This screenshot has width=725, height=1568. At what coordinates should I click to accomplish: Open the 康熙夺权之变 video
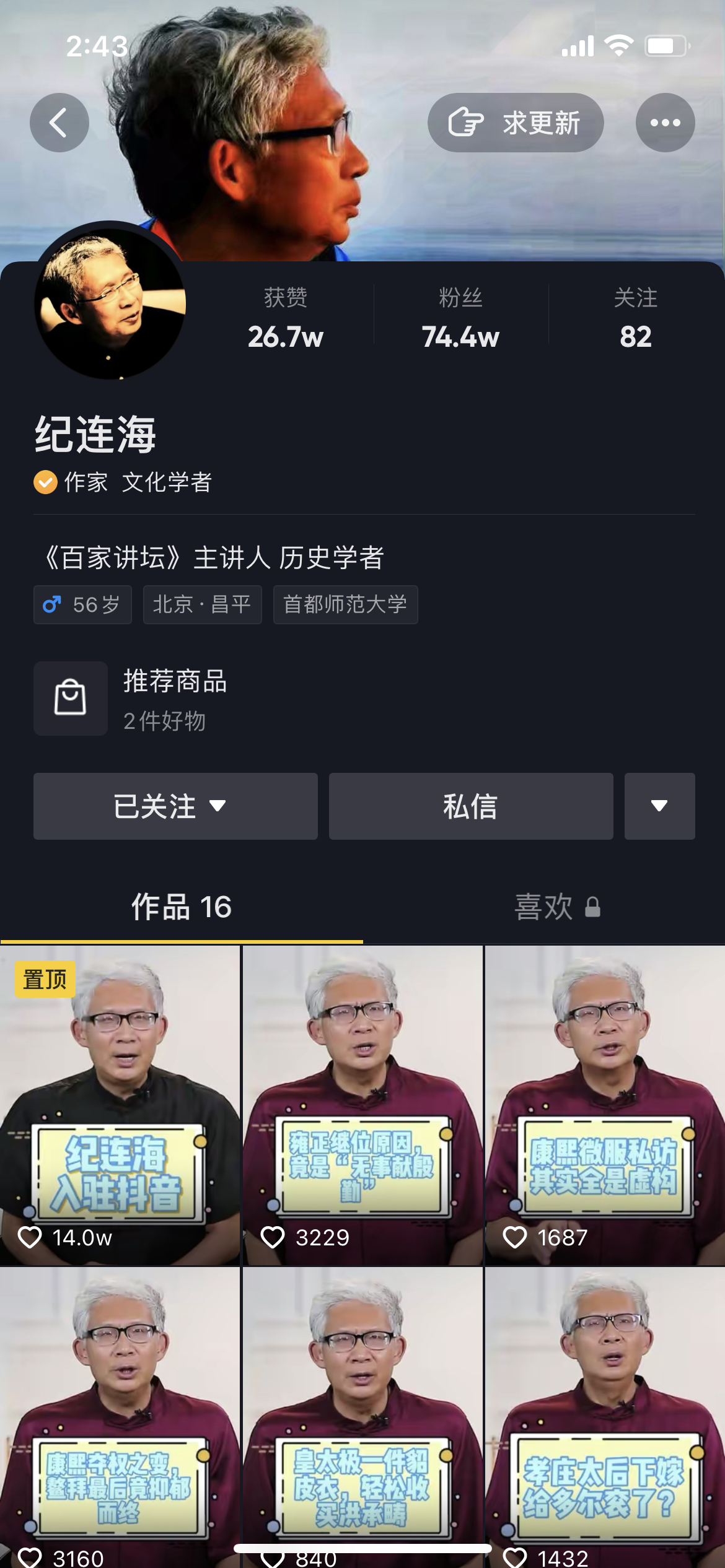pos(120,1418)
